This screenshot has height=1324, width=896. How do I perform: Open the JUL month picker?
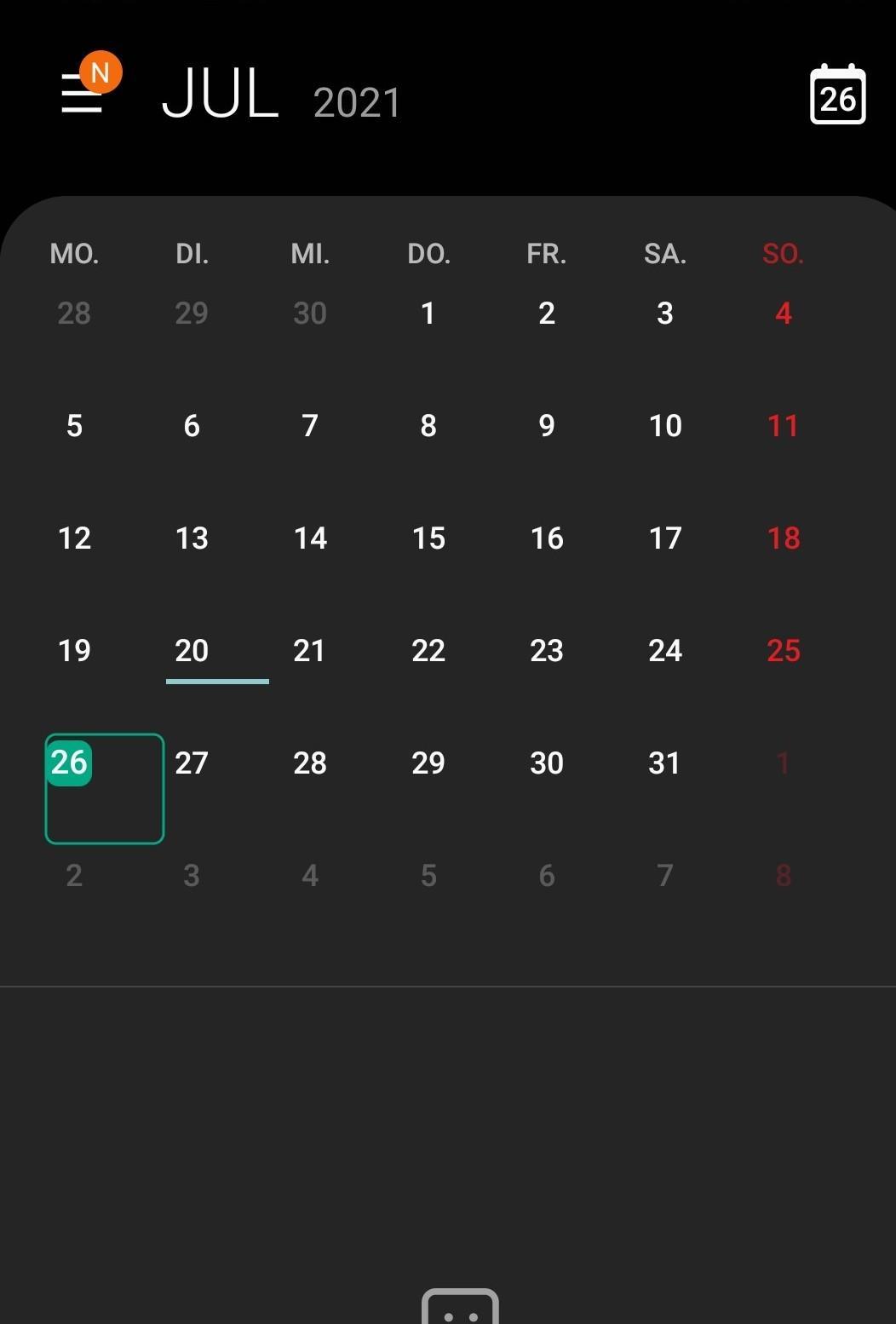click(x=221, y=95)
